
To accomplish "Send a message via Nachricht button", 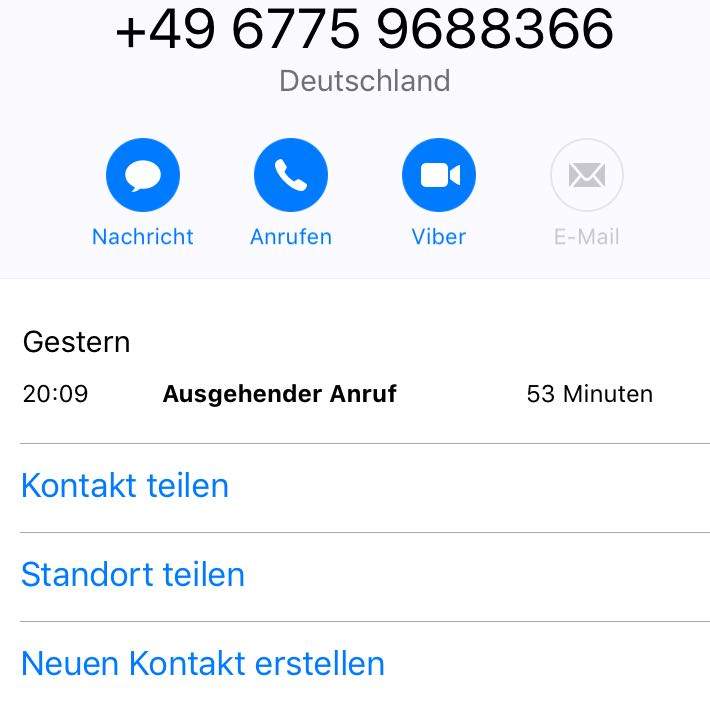I will pos(143,176).
